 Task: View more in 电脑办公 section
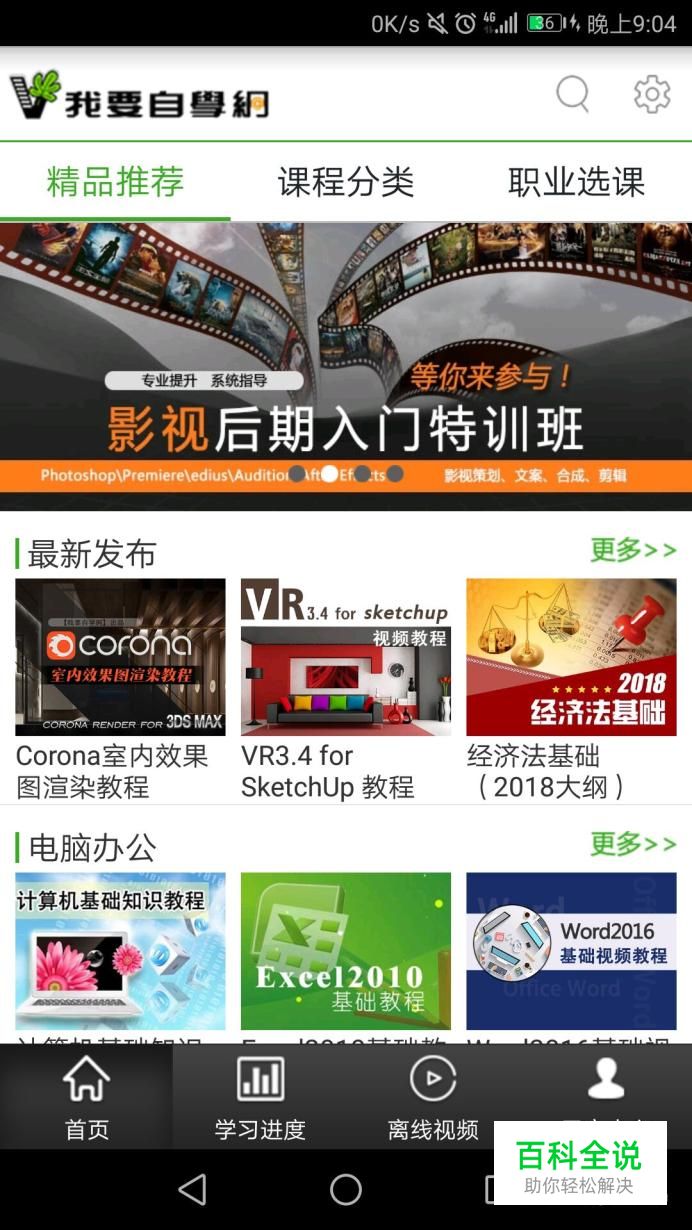click(x=632, y=845)
